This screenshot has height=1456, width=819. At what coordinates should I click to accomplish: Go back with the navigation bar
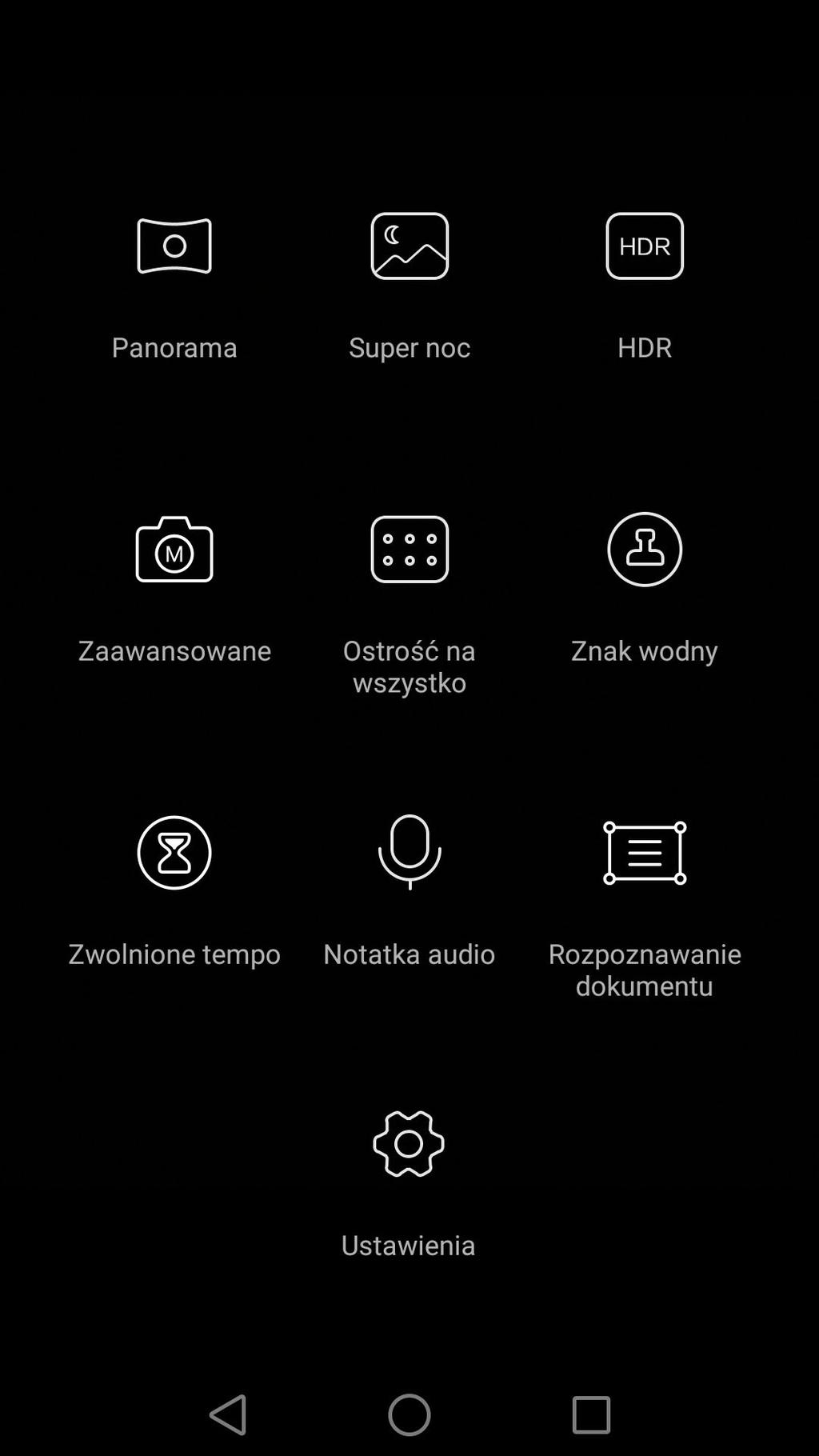(x=229, y=1414)
